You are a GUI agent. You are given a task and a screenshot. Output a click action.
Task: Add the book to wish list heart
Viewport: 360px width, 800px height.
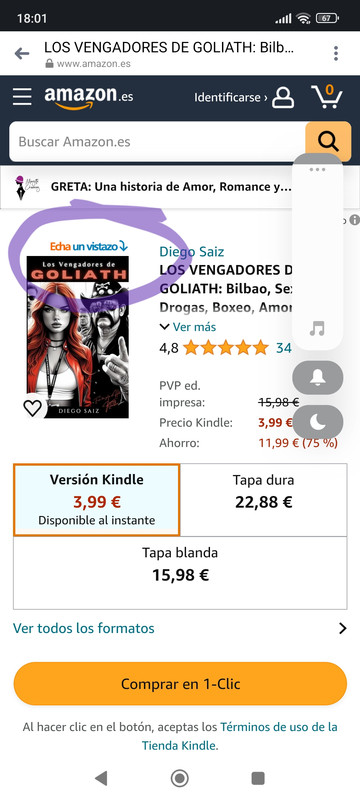click(x=33, y=408)
